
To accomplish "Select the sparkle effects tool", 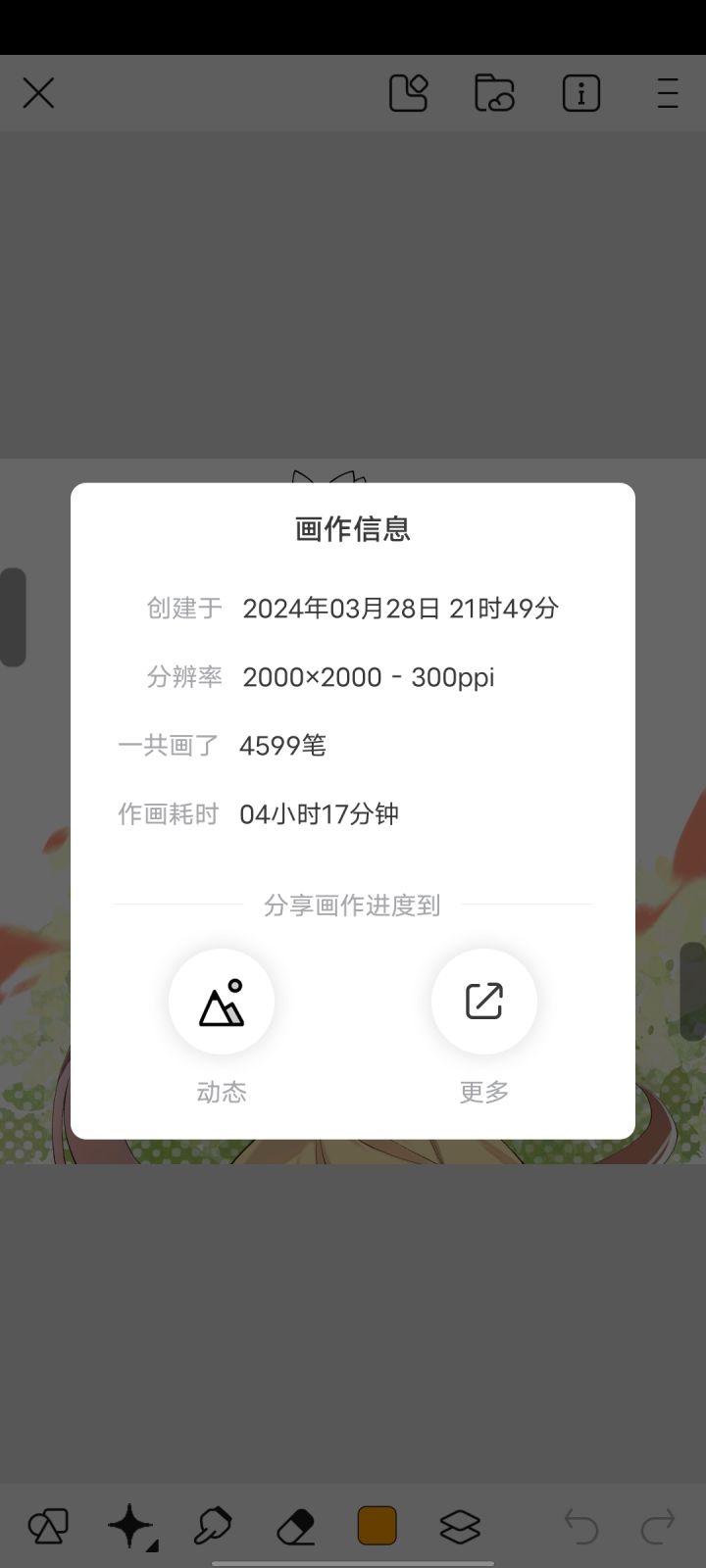I will [131, 1526].
